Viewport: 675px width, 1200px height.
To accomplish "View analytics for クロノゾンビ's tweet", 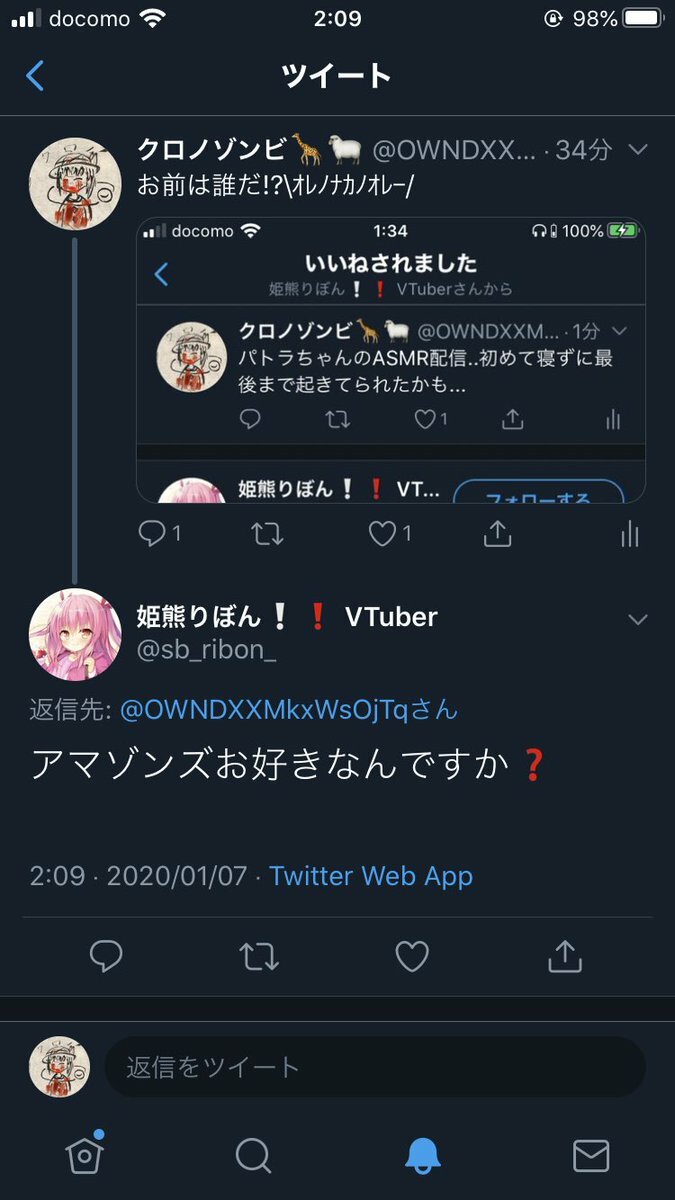I will pyautogui.click(x=629, y=535).
